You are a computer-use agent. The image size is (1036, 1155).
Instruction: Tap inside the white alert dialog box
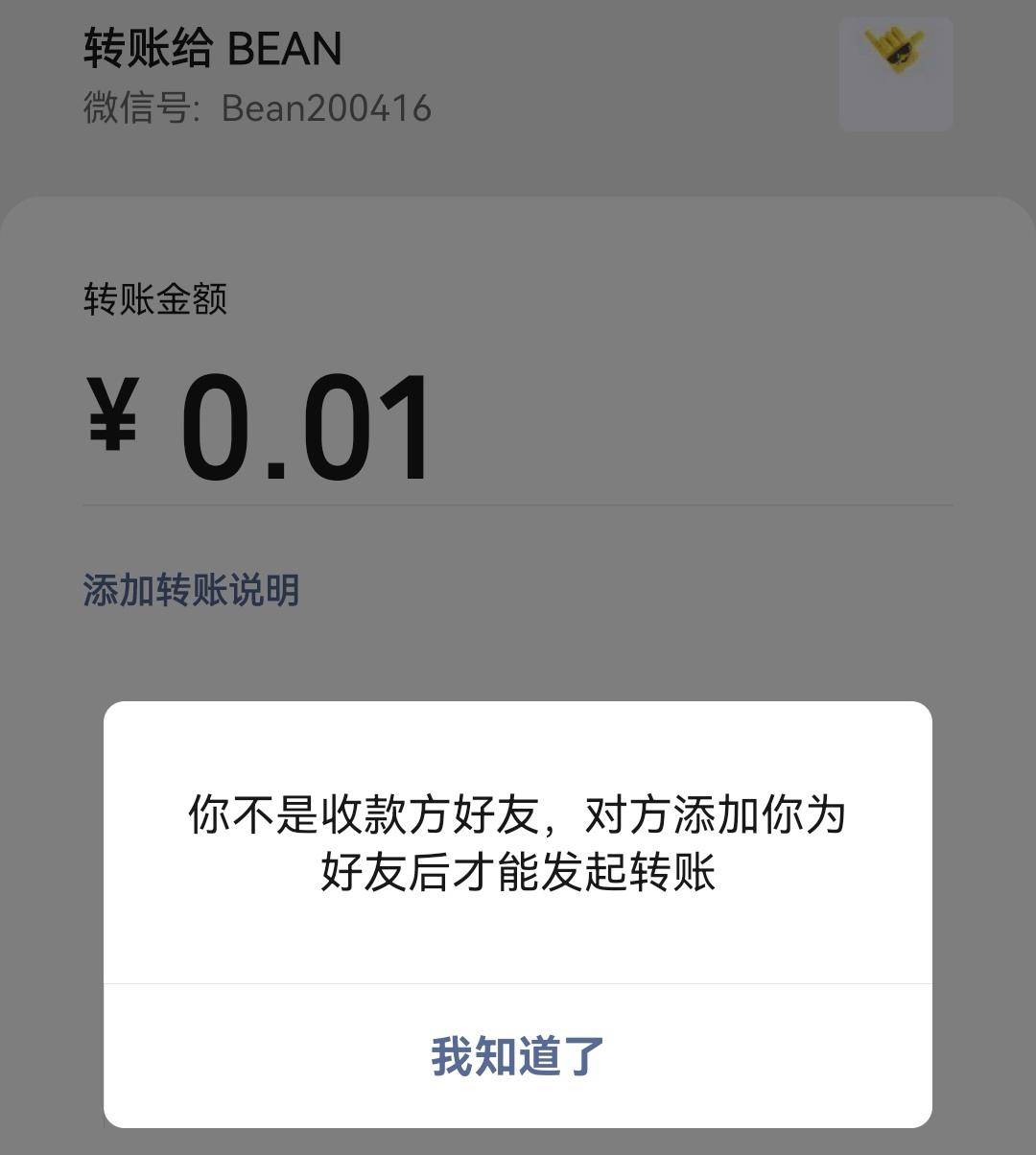coord(518,921)
